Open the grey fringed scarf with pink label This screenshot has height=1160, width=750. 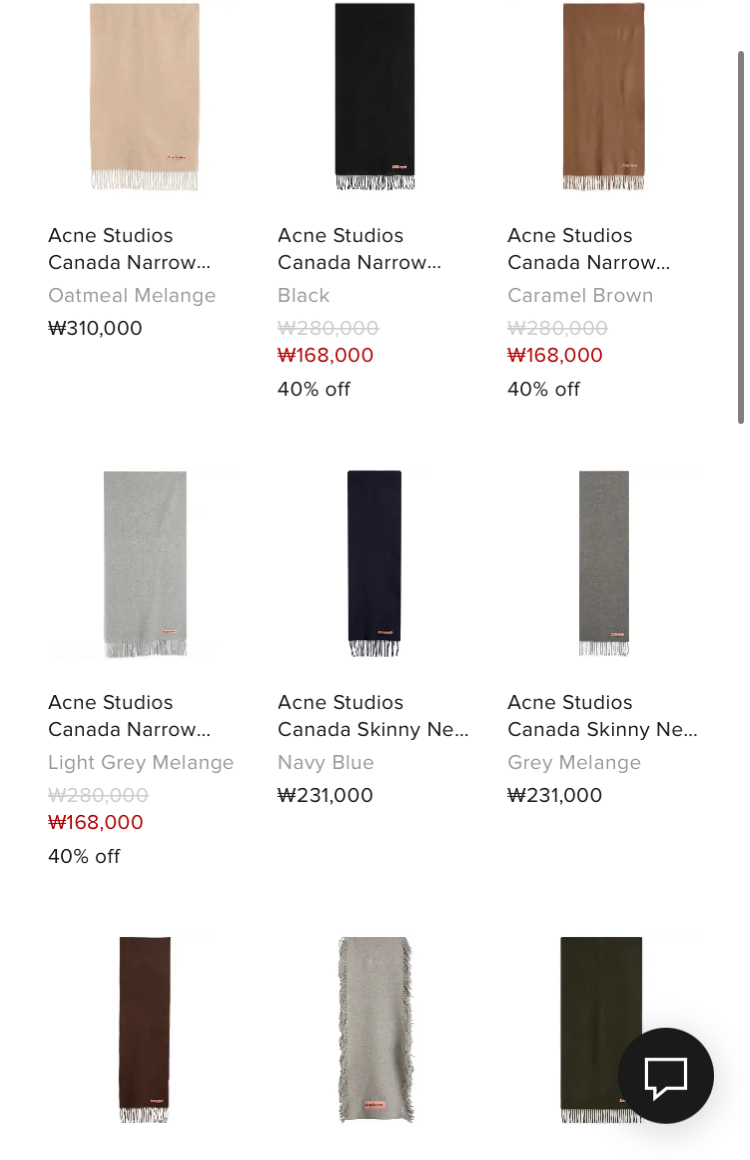click(x=374, y=1030)
